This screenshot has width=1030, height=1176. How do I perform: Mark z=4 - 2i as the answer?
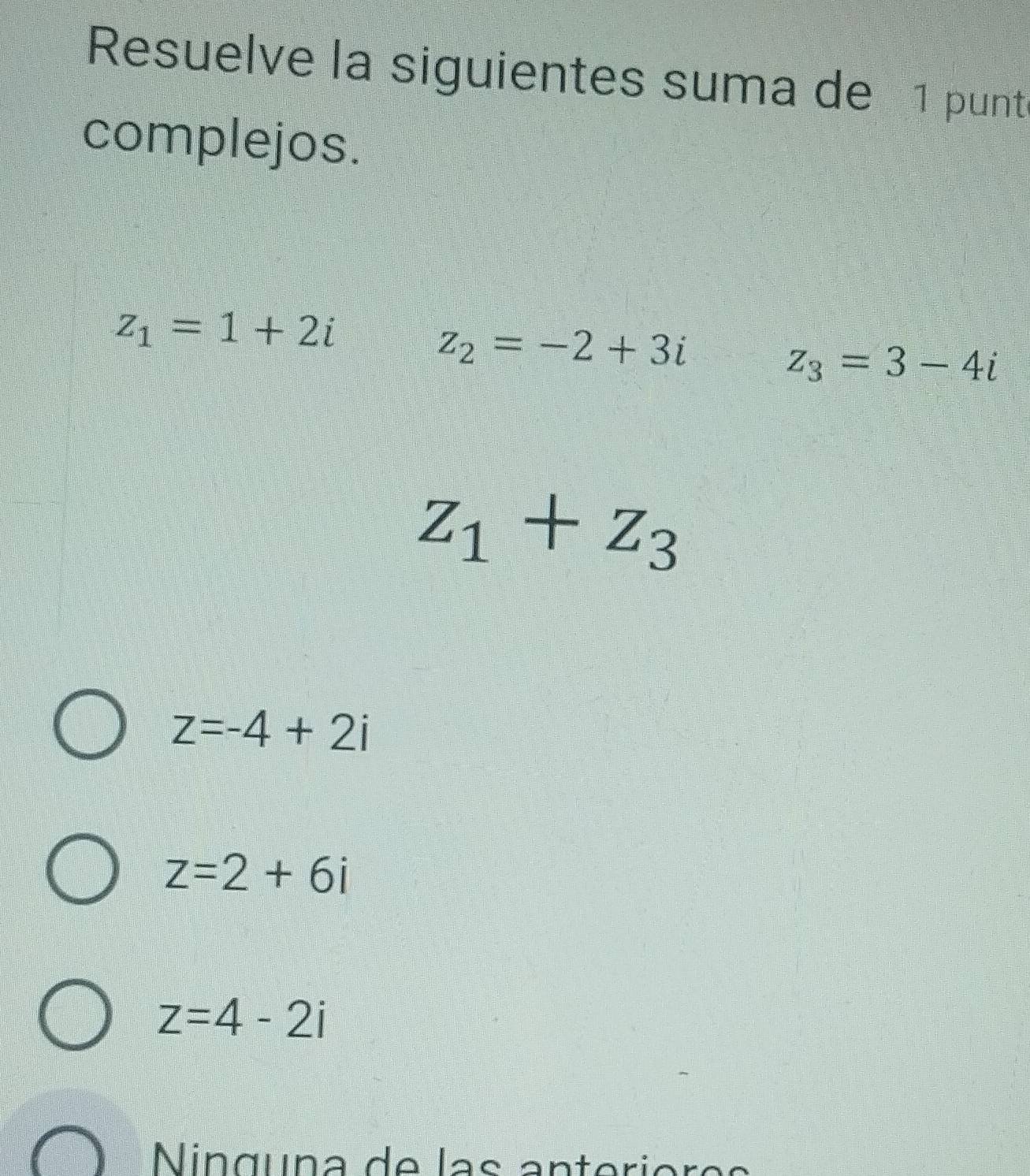coord(79,1018)
